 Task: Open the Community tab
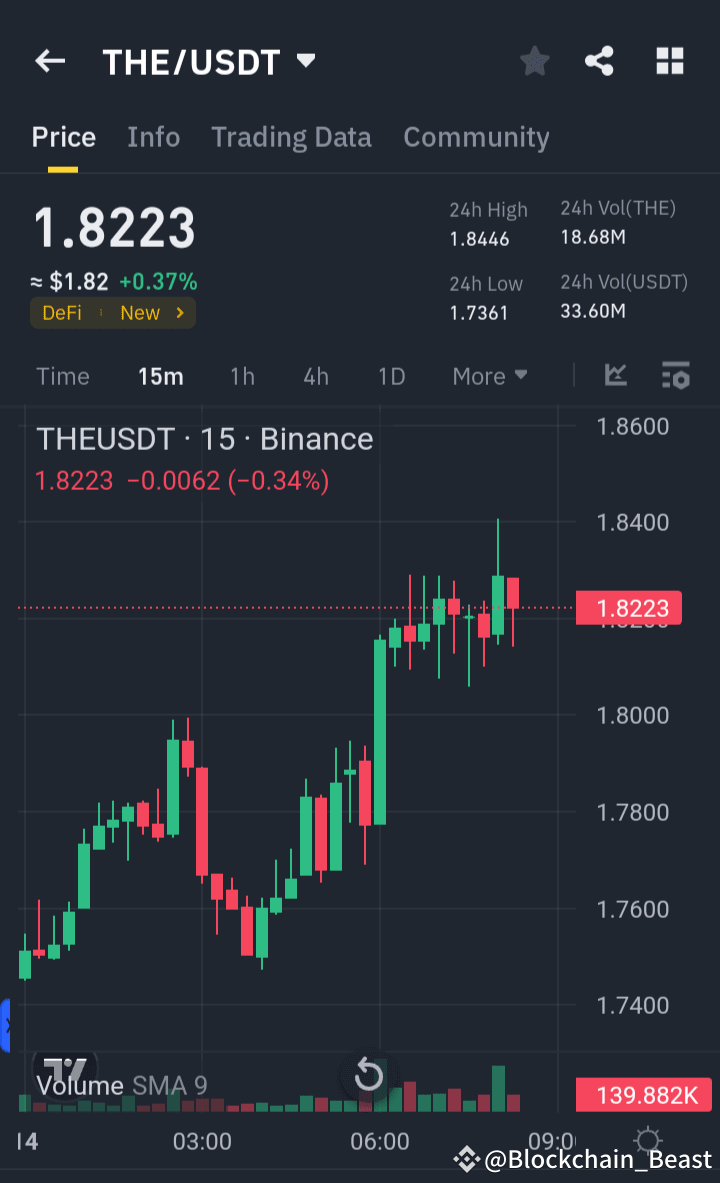(477, 137)
